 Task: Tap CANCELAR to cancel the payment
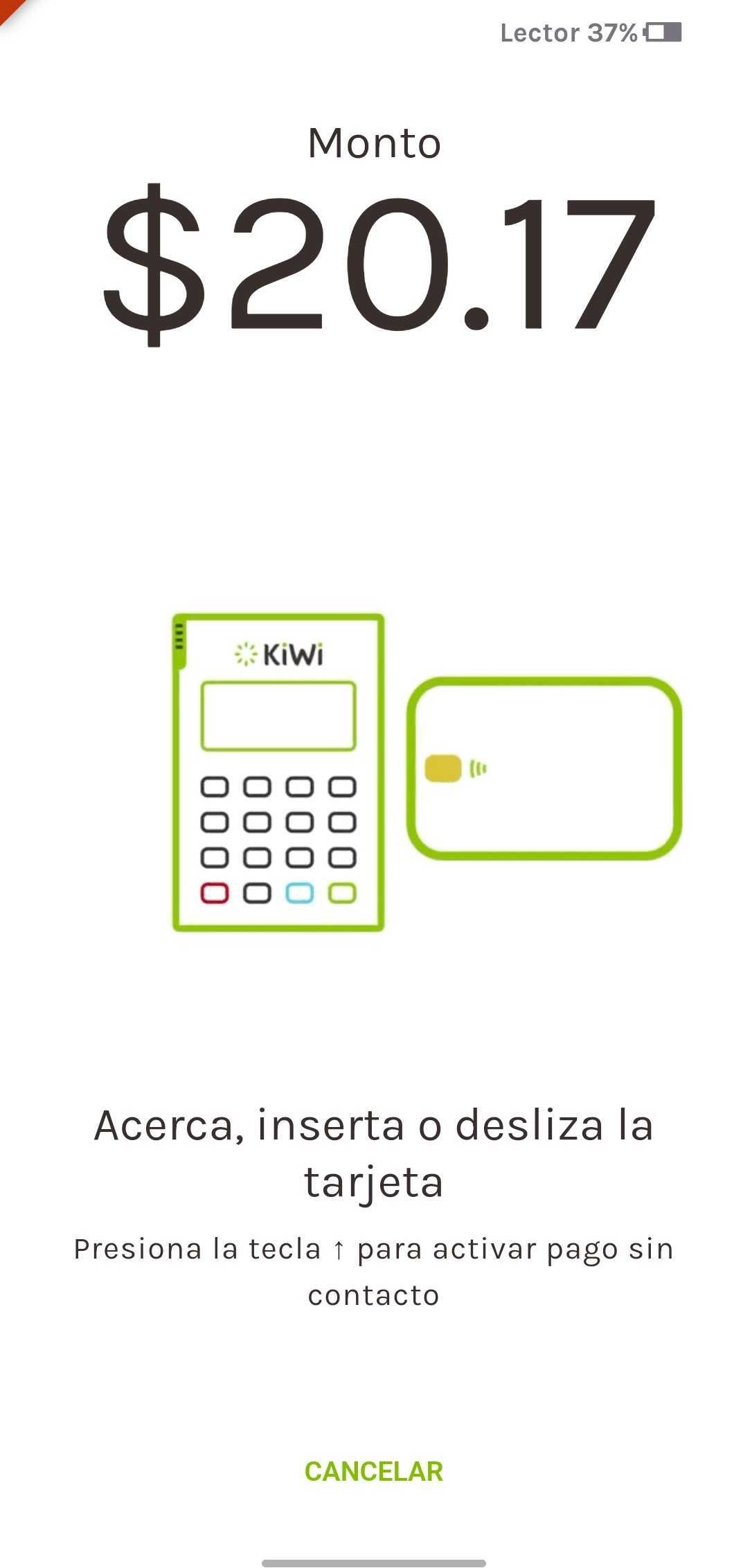point(373,1471)
